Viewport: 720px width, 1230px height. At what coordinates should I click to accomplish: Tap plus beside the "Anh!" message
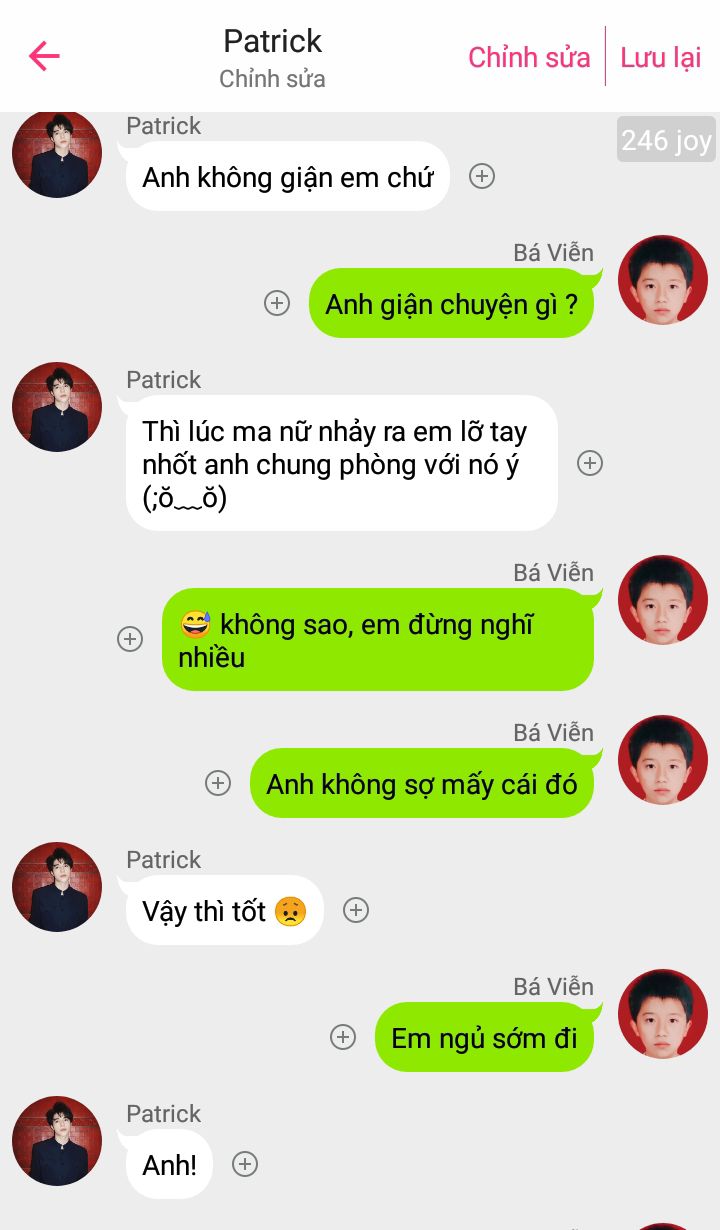click(x=245, y=1164)
